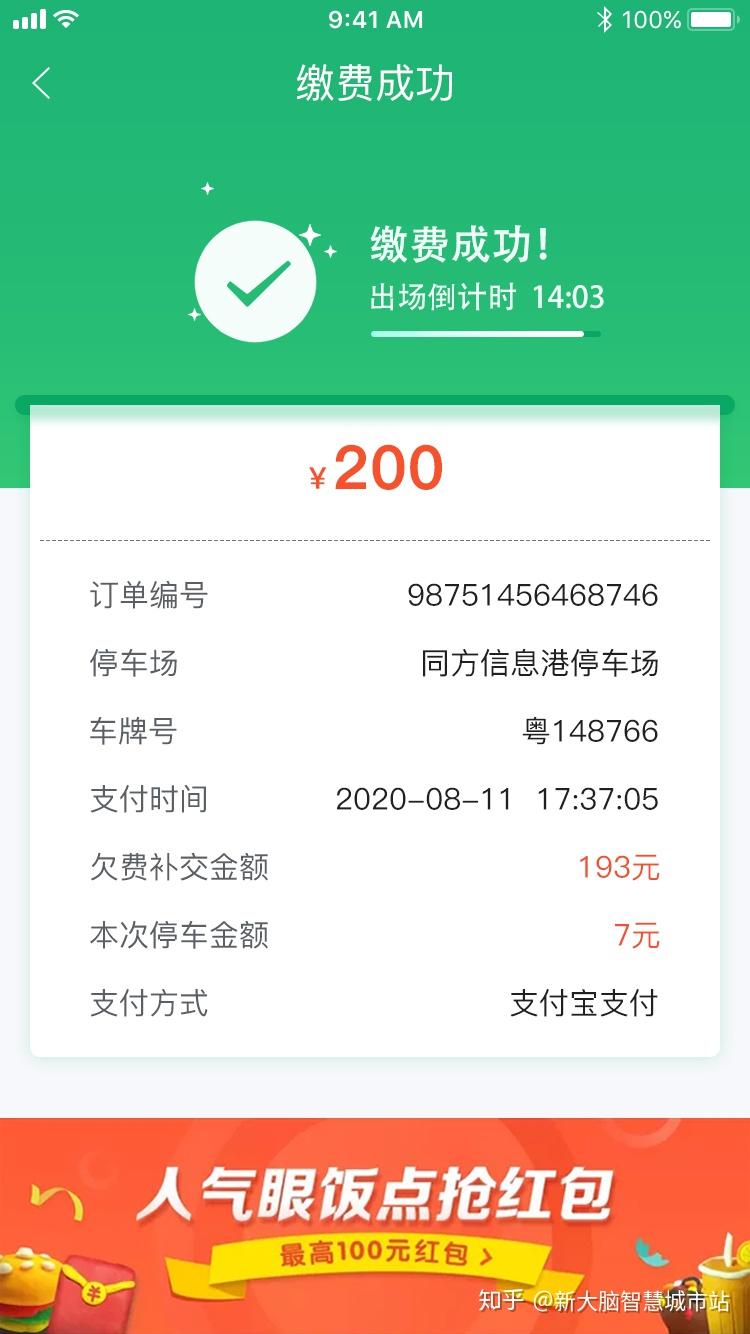Tap the Bluetooth icon in status bar
750x1334 pixels.
[604, 18]
